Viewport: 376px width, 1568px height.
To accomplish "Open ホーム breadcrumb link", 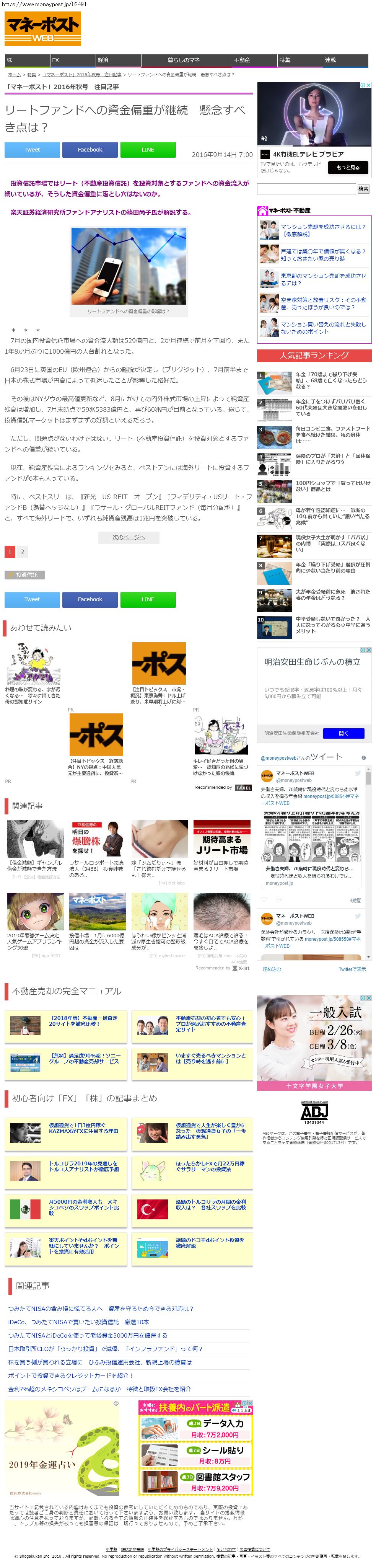I will pyautogui.click(x=14, y=74).
